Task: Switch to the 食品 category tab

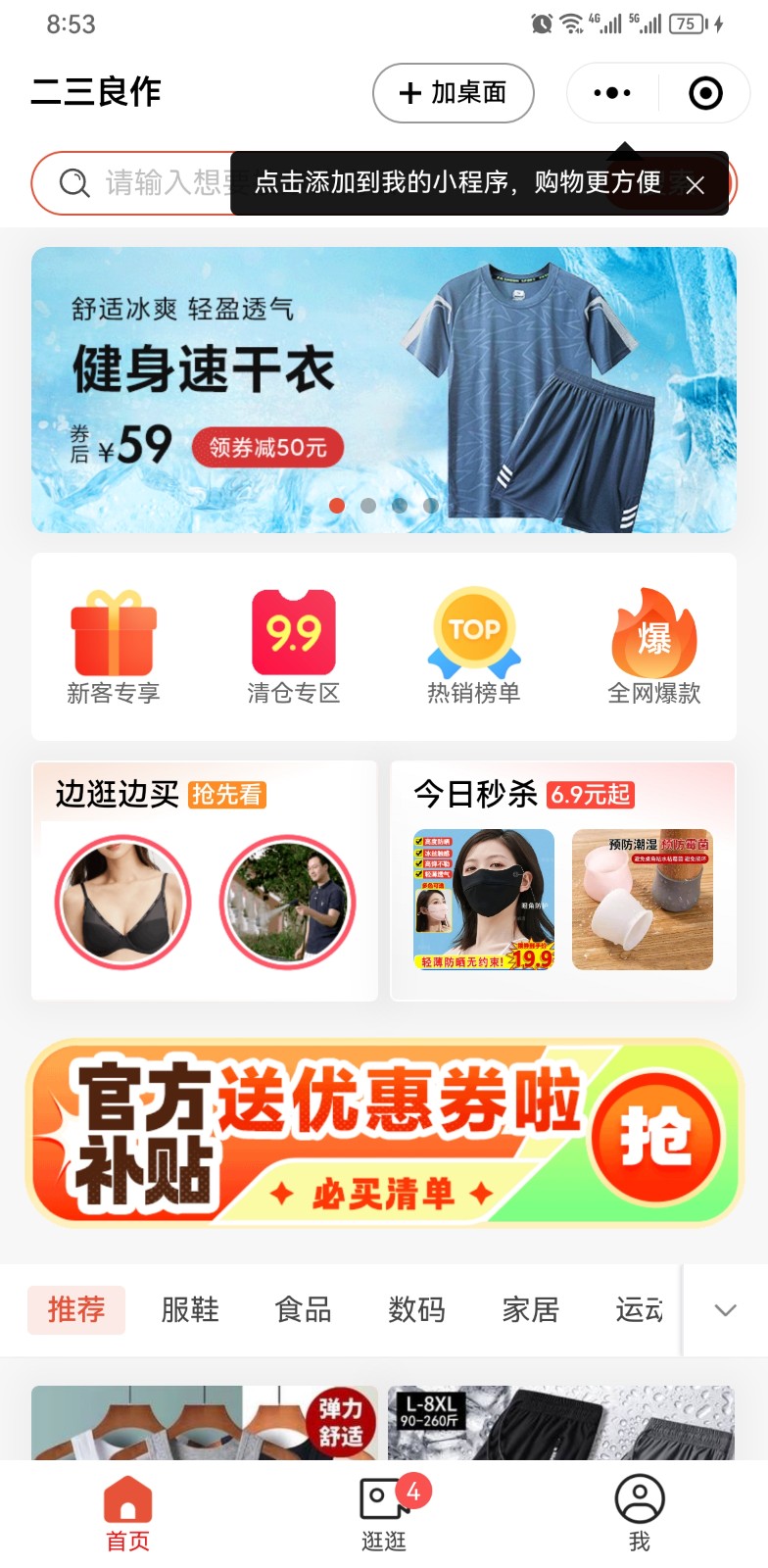Action: (304, 1309)
